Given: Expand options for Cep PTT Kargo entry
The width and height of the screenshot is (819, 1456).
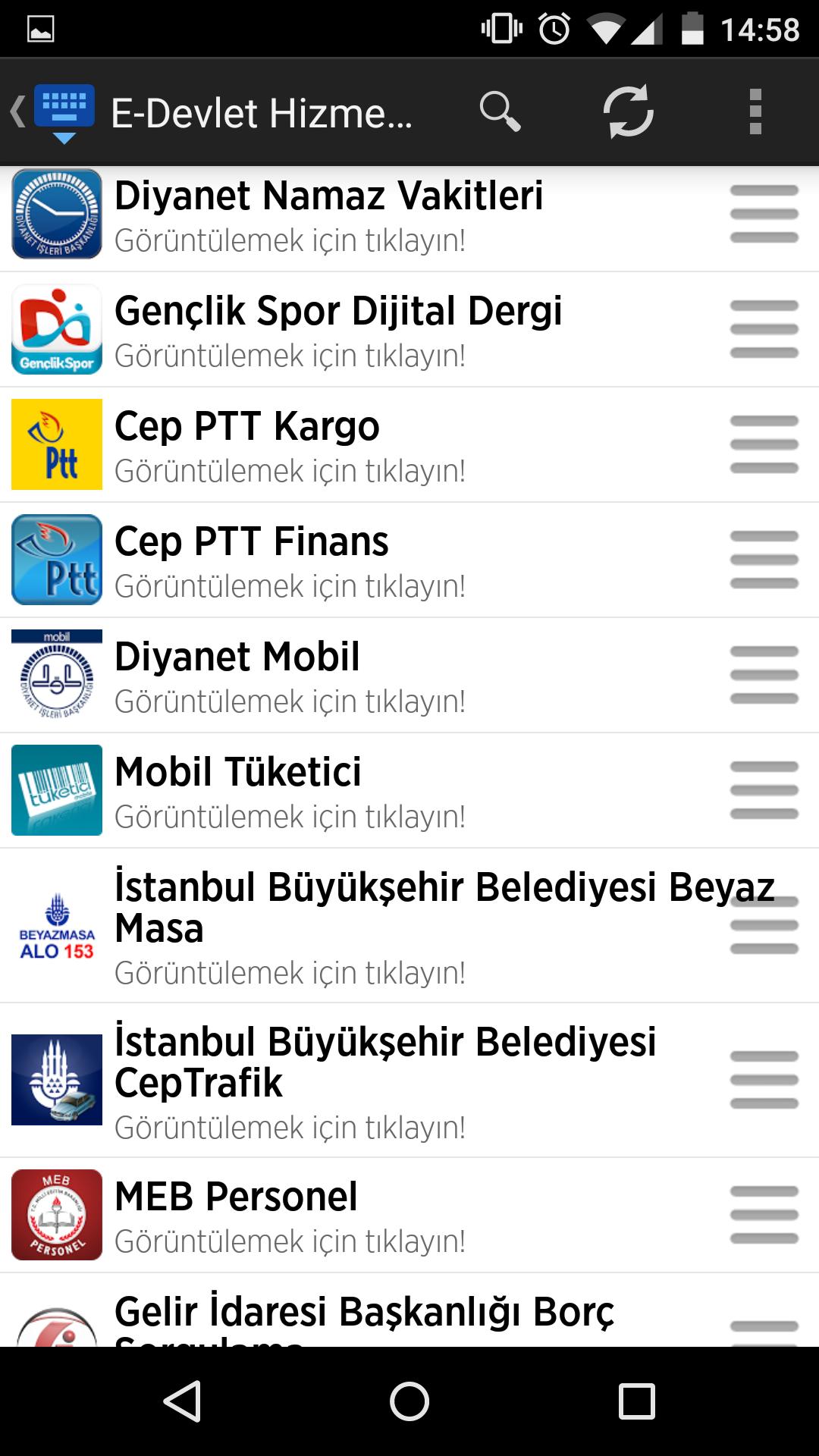Looking at the screenshot, I should [x=762, y=444].
